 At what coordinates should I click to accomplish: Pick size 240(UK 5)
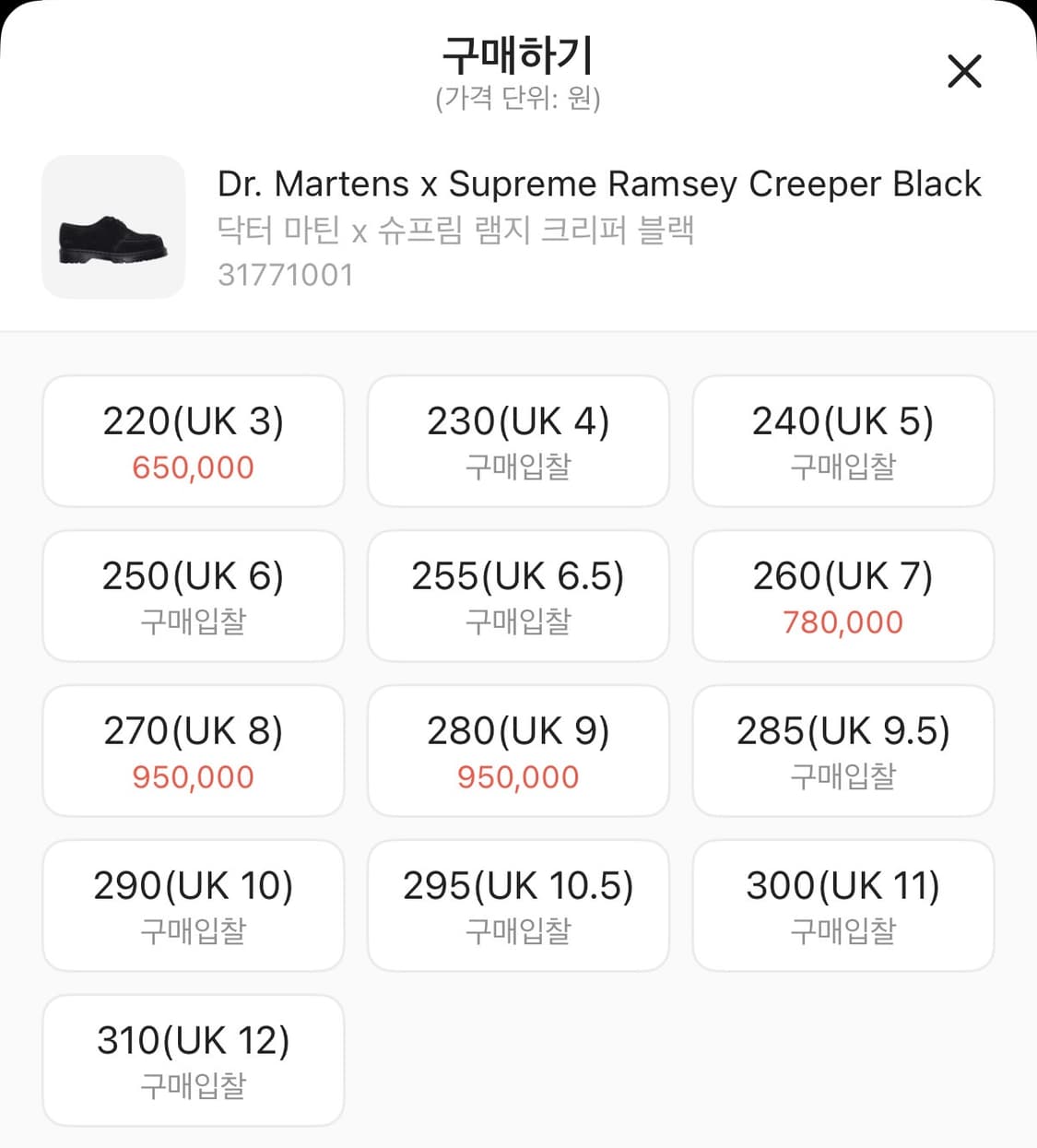(x=843, y=441)
